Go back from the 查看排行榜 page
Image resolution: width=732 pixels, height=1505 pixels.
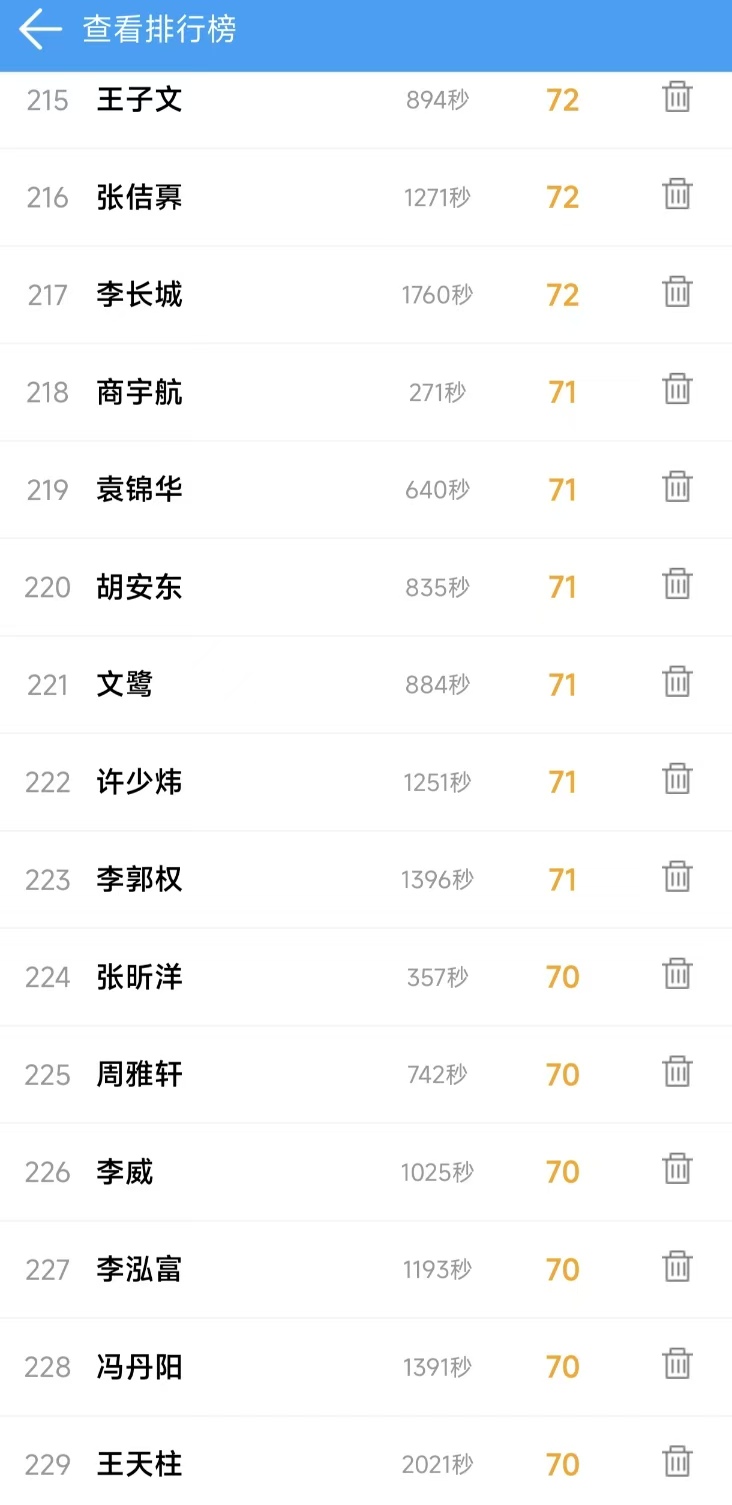40,30
